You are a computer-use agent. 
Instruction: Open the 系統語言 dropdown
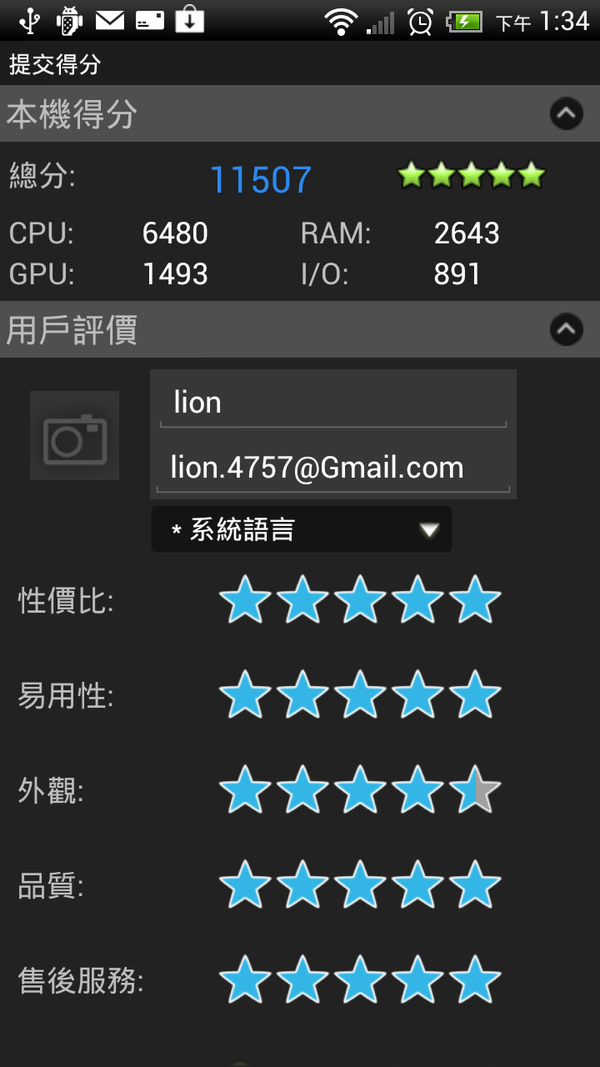click(301, 529)
